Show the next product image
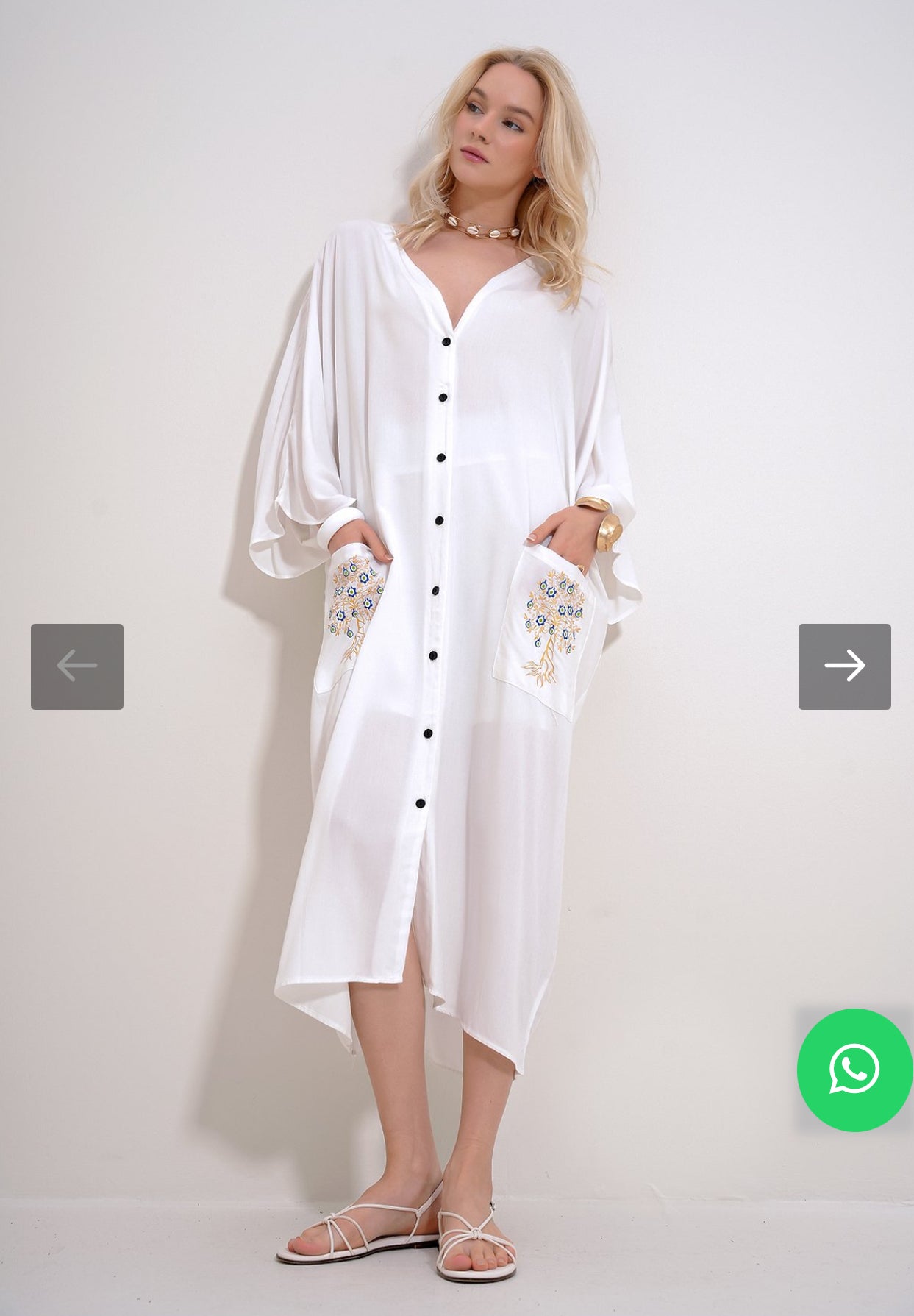Screen dimensions: 914x1316 844,666
